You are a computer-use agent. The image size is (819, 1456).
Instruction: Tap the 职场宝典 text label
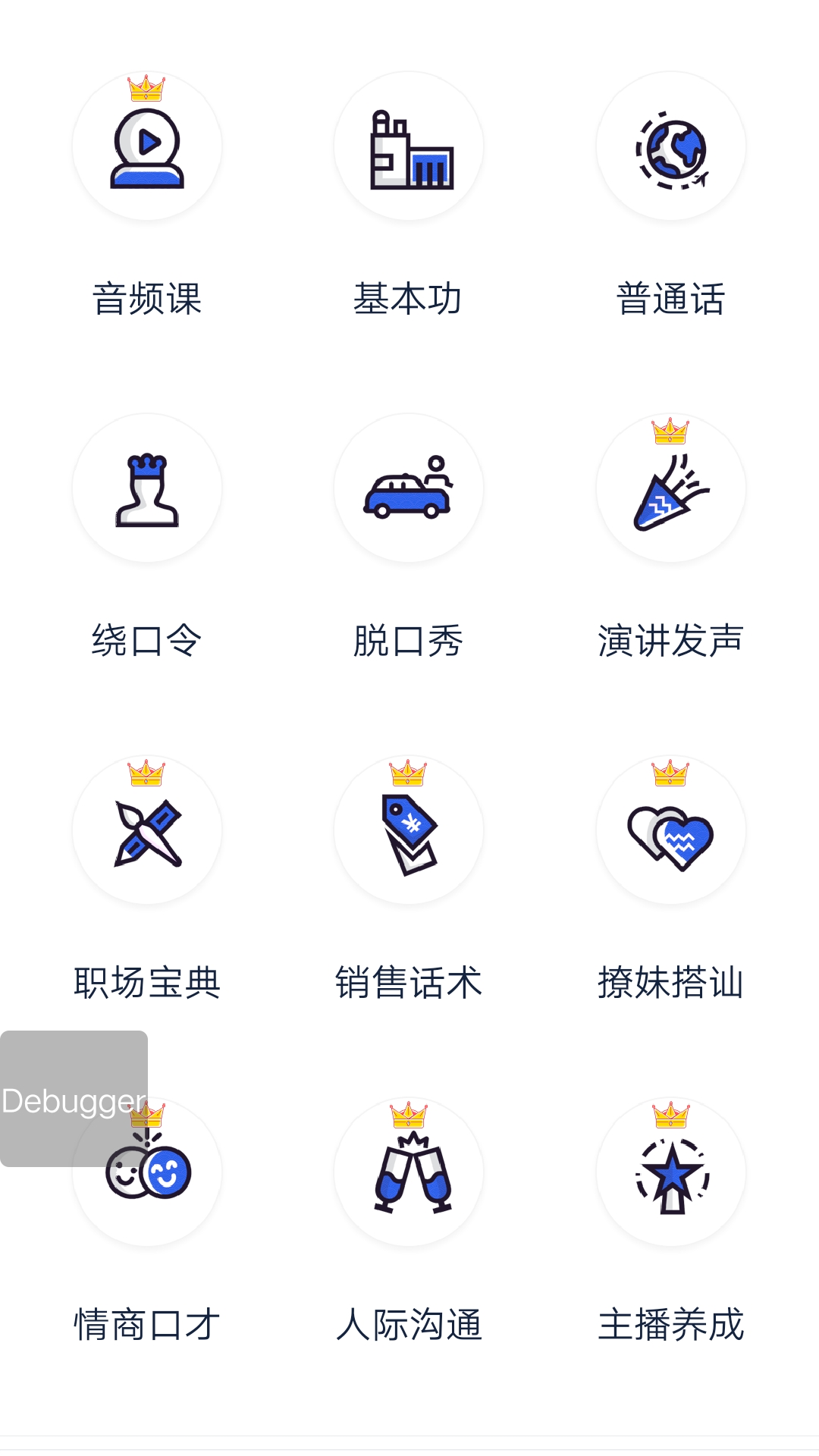pyautogui.click(x=147, y=982)
